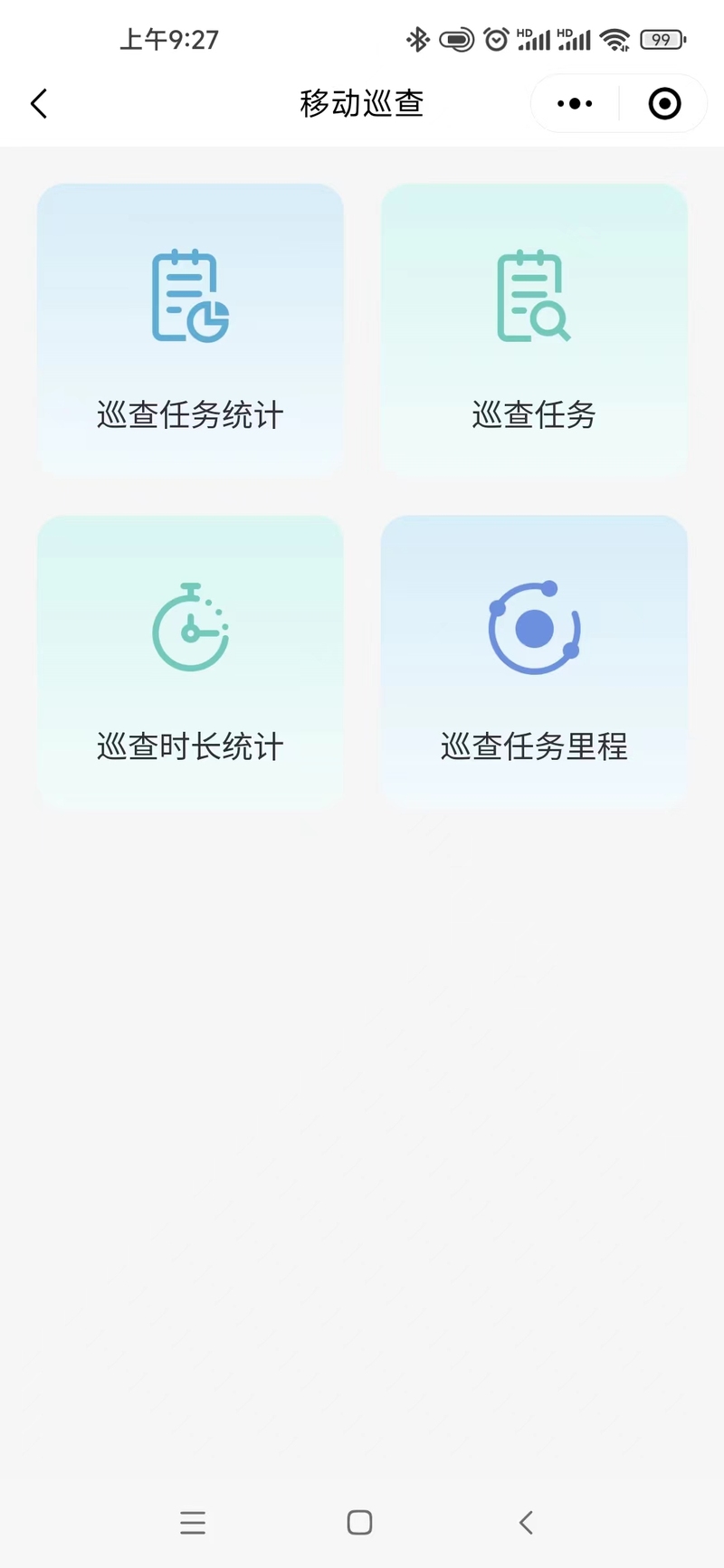Close the mini program with the circle button
Viewport: 724px width, 1568px height.
click(x=664, y=104)
